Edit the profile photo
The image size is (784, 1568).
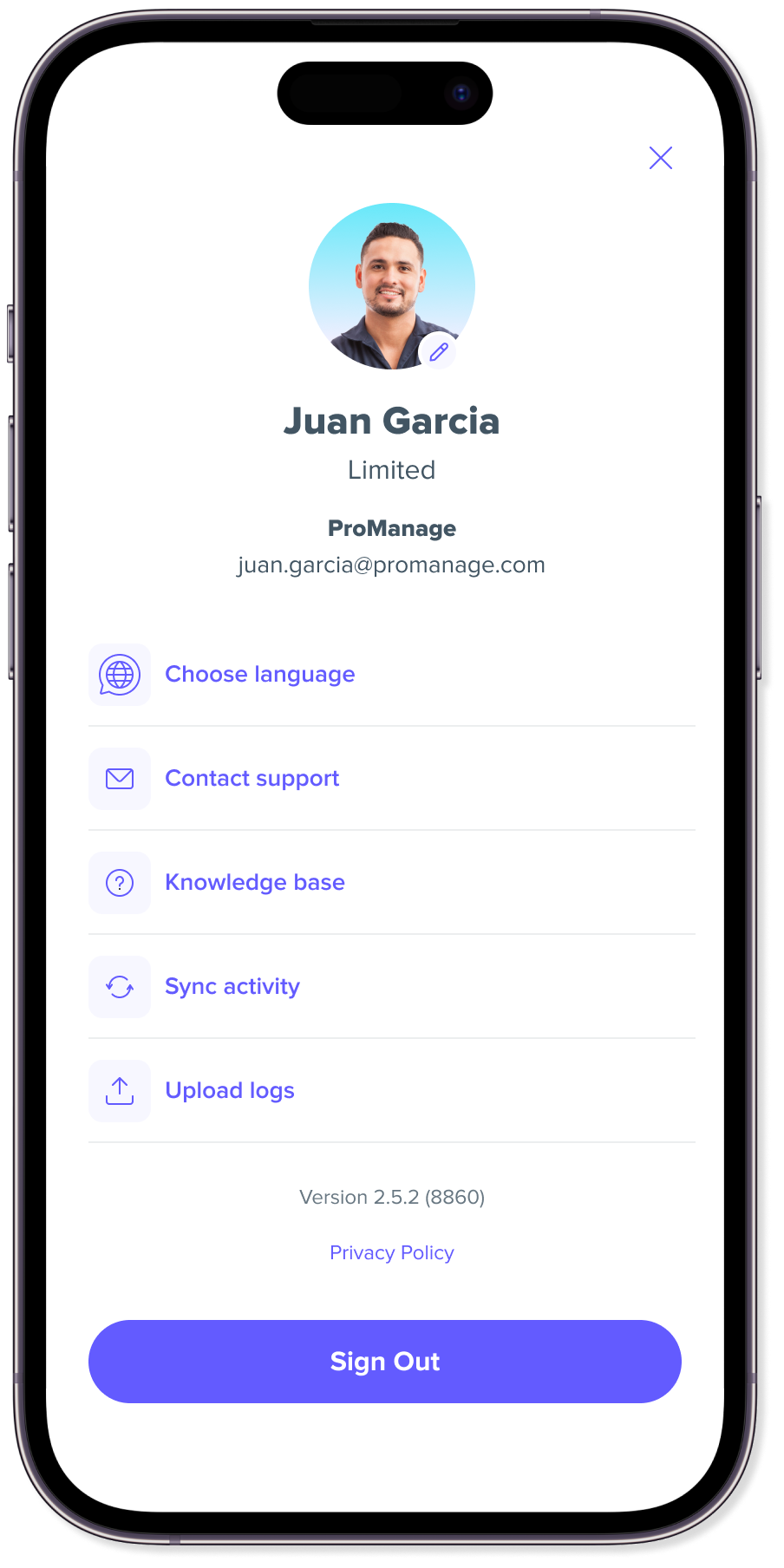pos(439,352)
